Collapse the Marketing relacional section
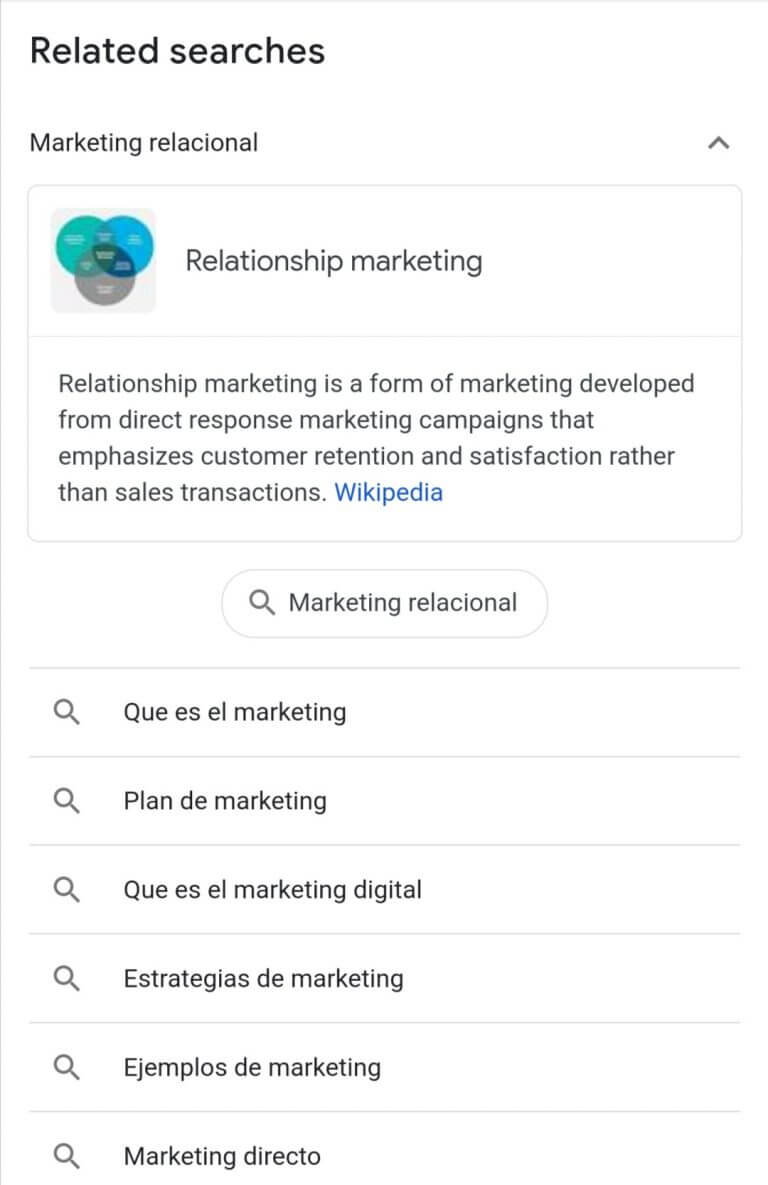 point(718,143)
